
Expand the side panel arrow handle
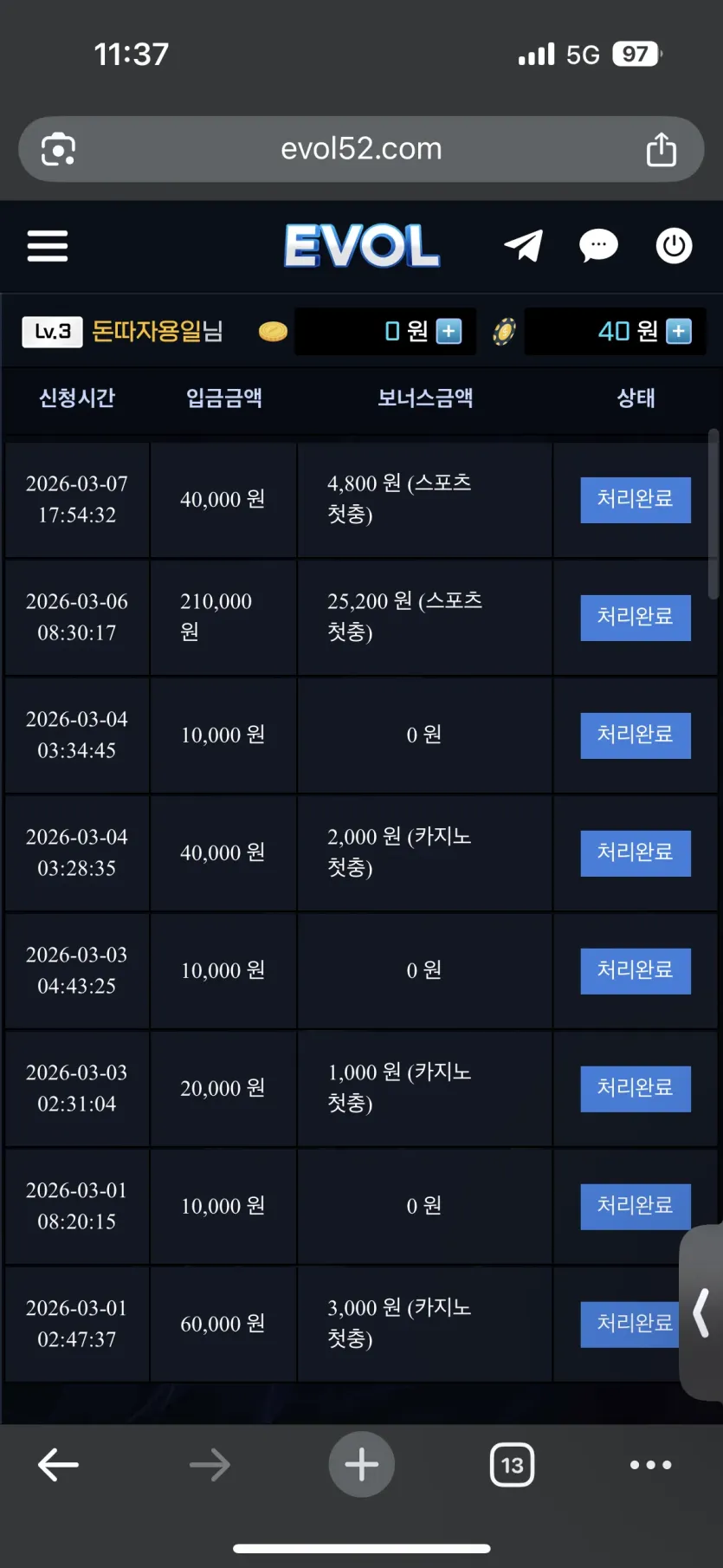[701, 1312]
